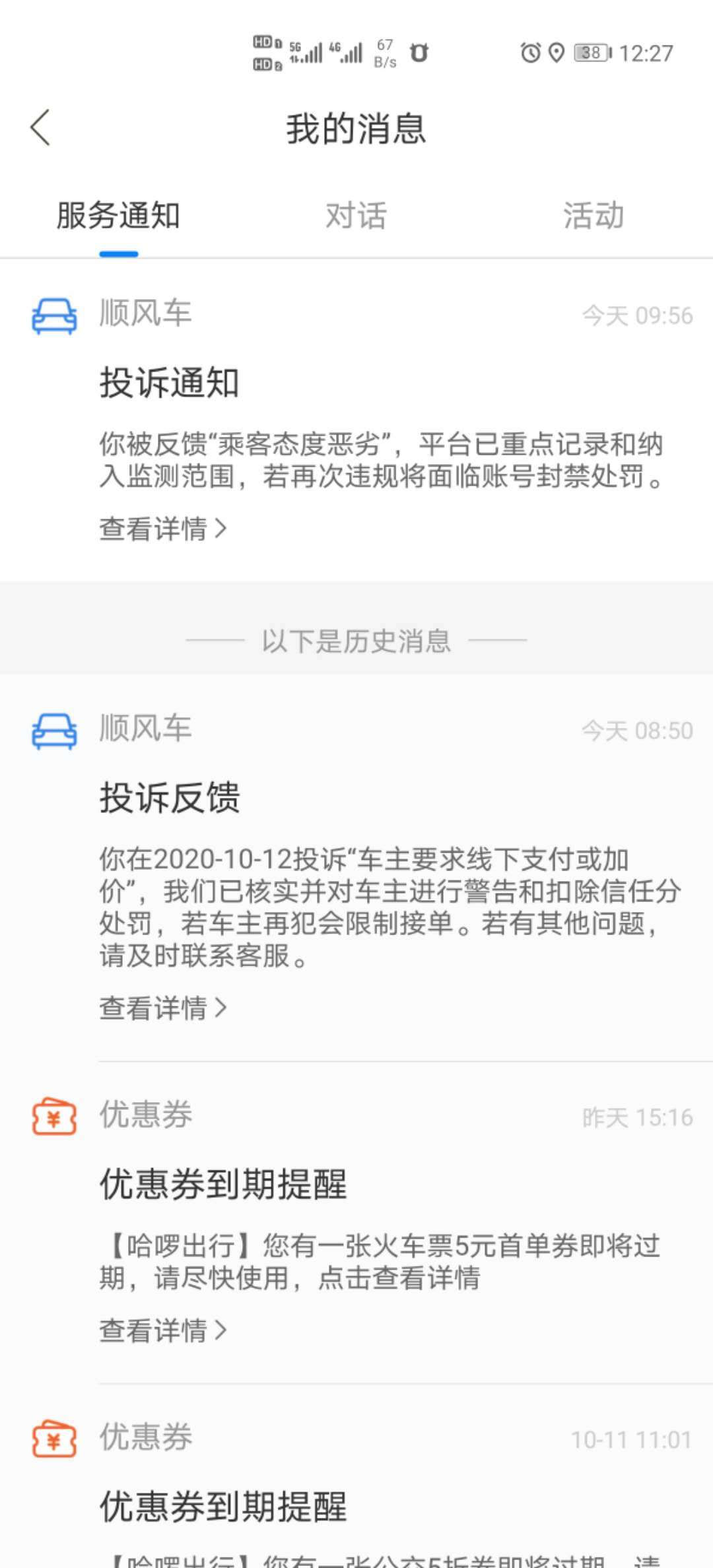Image resolution: width=713 pixels, height=1568 pixels.
Task: Open 查看详情 under 投诉反馈
Action: point(163,1008)
